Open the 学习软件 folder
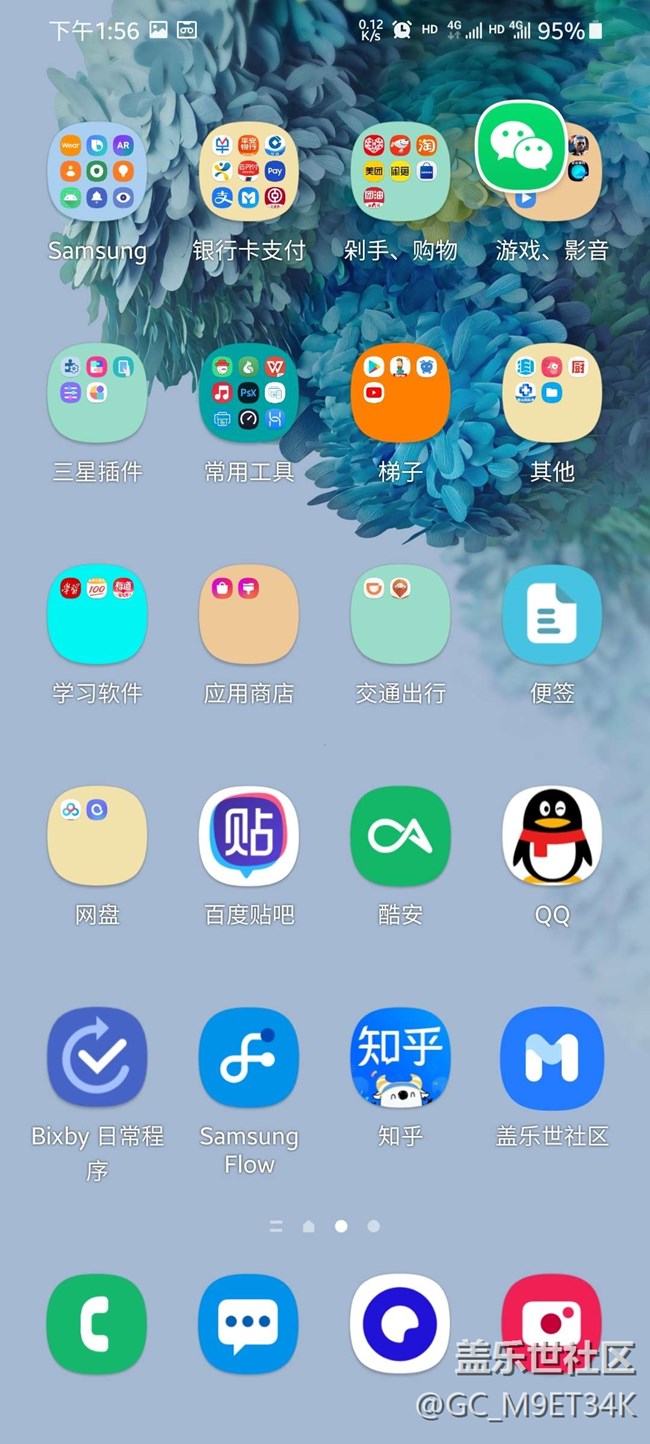Screen dimensions: 650x1444 tap(97, 614)
